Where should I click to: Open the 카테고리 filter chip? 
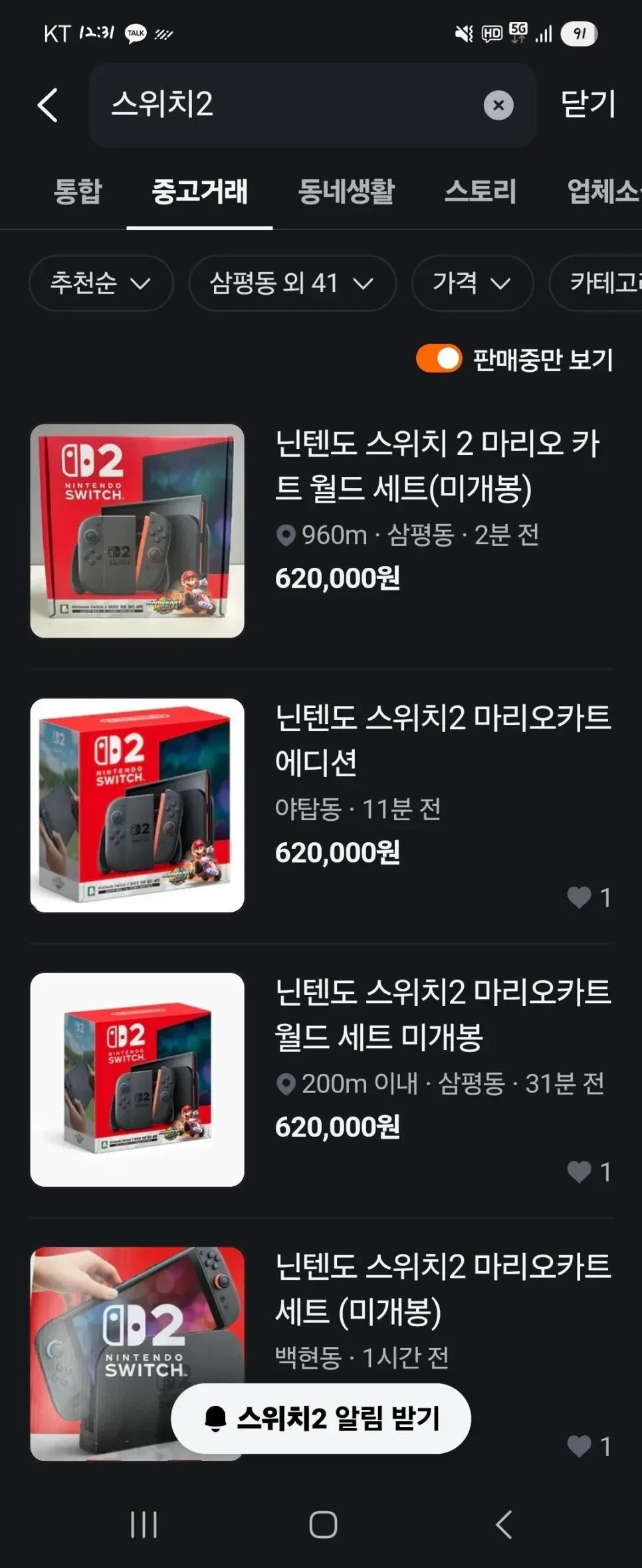click(x=598, y=284)
